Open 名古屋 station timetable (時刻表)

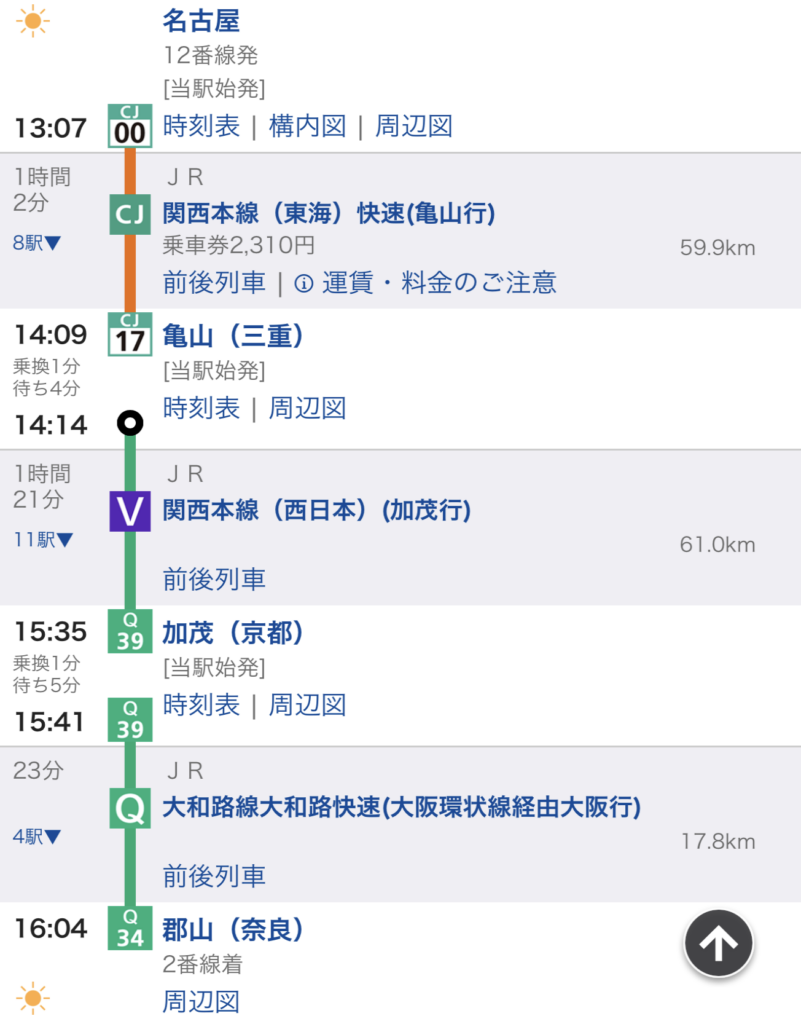(201, 126)
